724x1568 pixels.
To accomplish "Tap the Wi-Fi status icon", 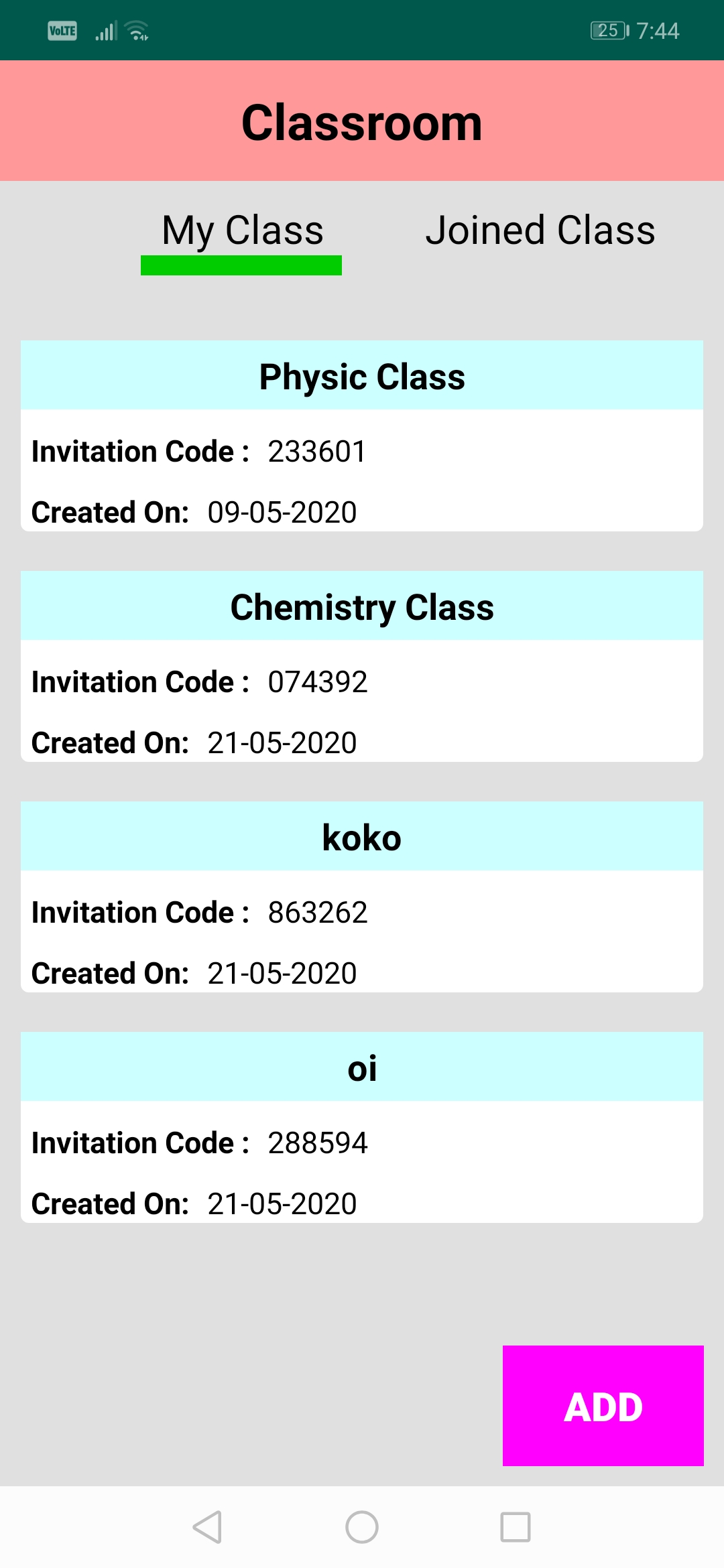I will (x=137, y=29).
